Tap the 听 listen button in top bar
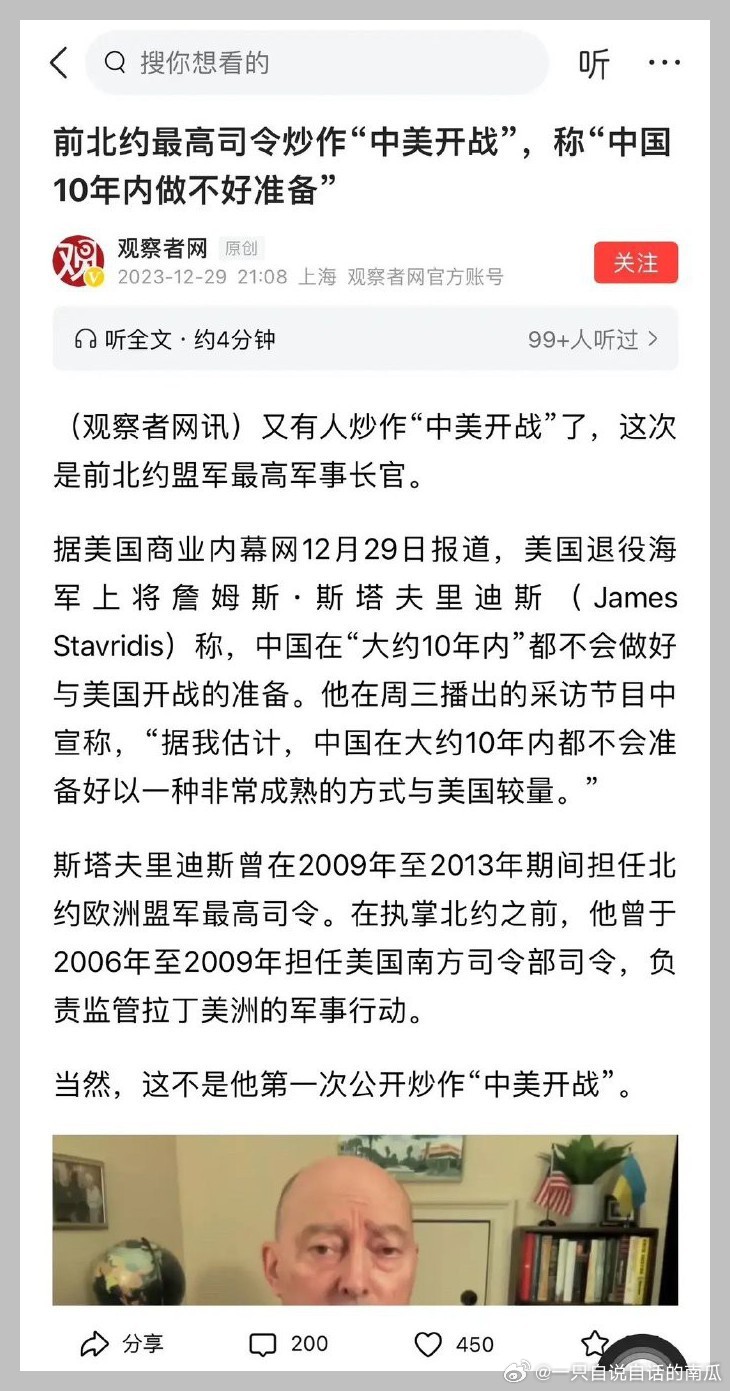The width and height of the screenshot is (730, 1391). 593,63
